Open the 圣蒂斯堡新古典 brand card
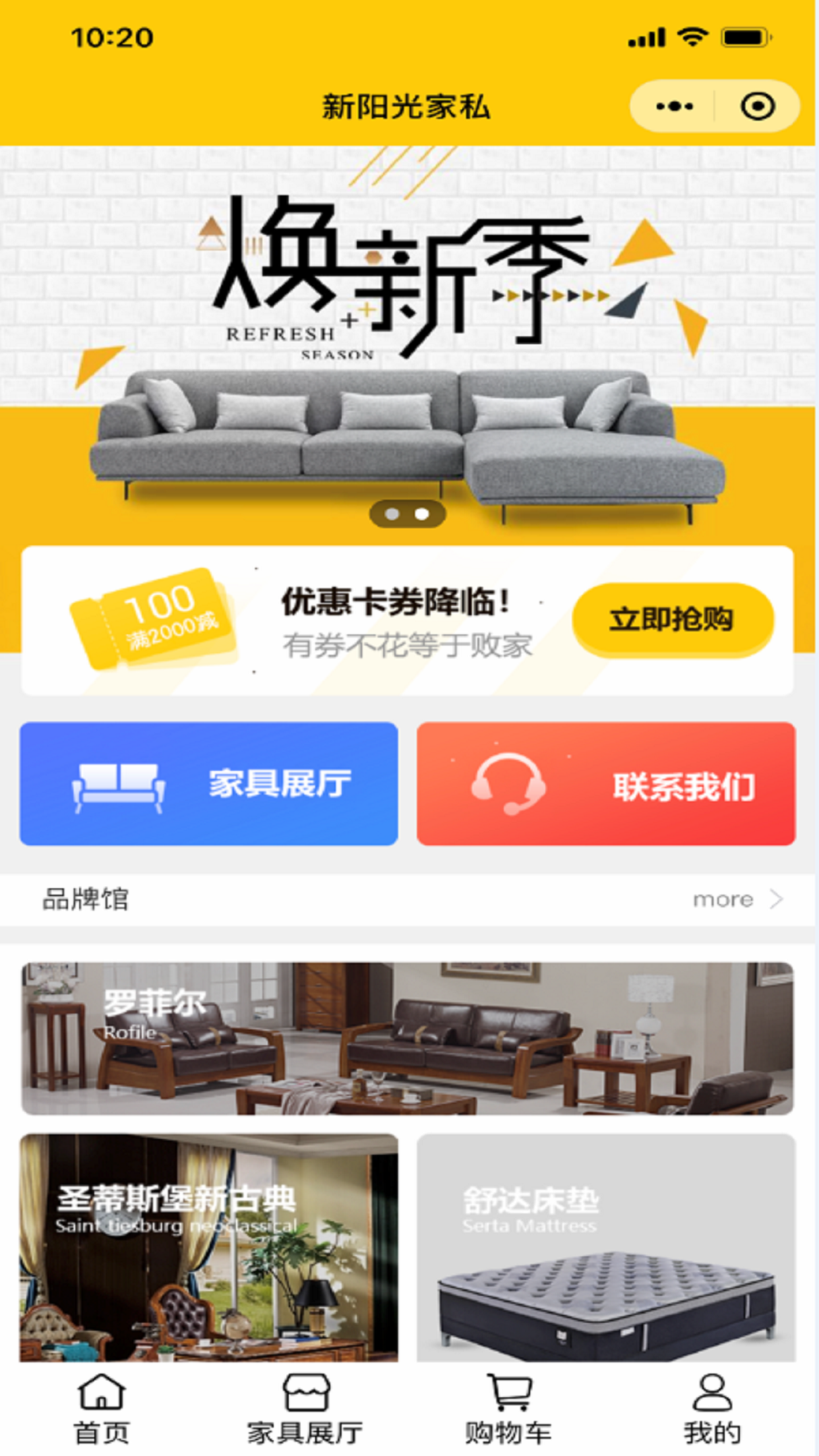This screenshot has height=1456, width=819. point(208,1246)
